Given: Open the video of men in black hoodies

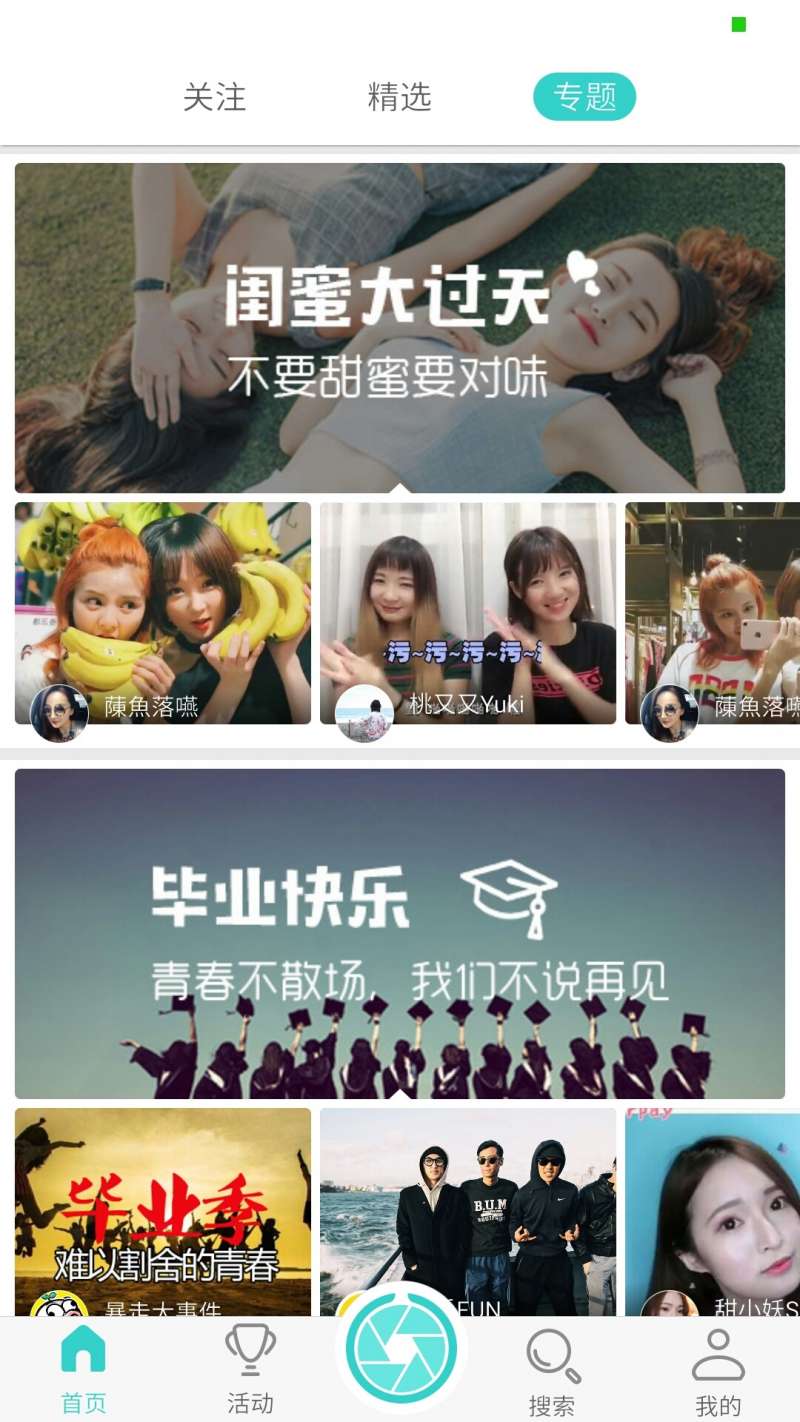Looking at the screenshot, I should pos(468,1212).
